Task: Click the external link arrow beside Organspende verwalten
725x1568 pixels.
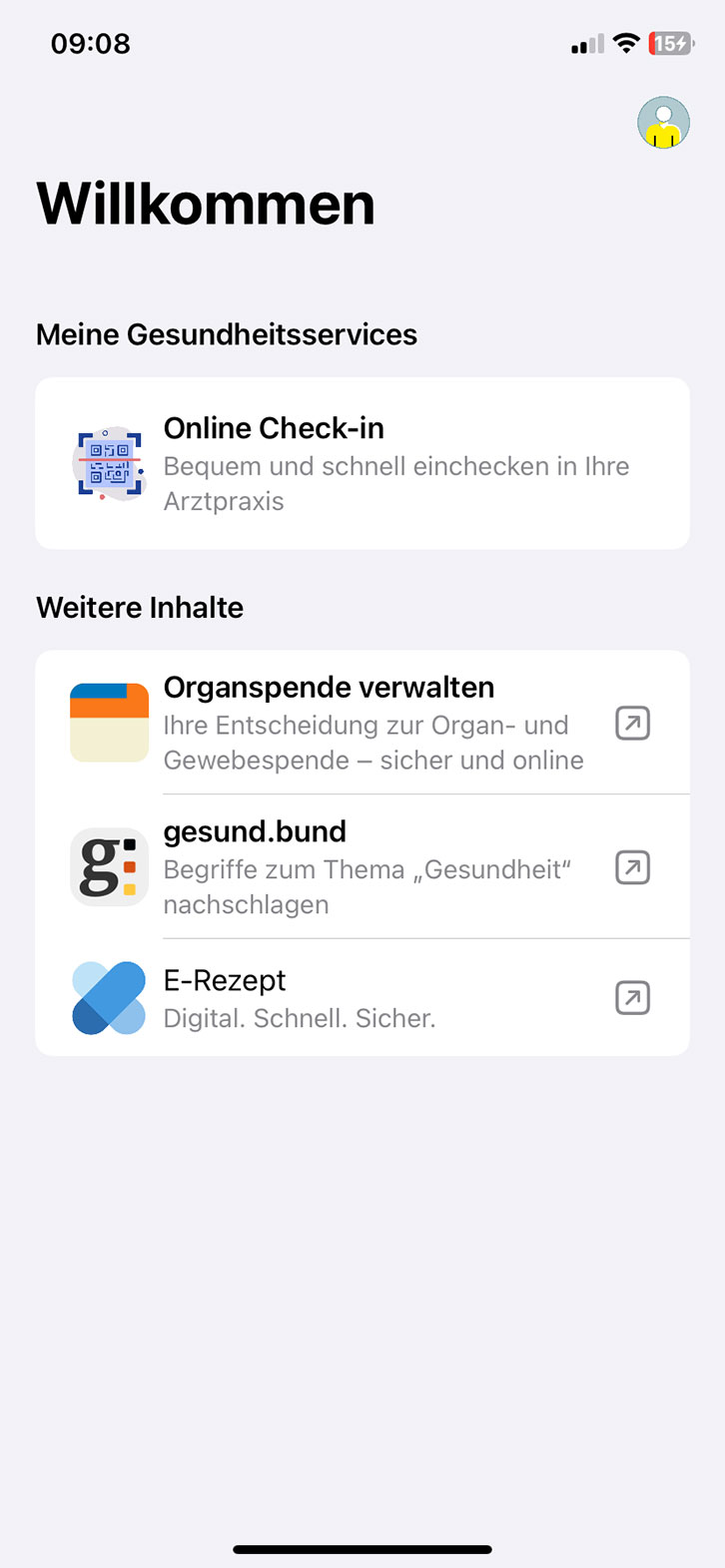Action: click(631, 722)
